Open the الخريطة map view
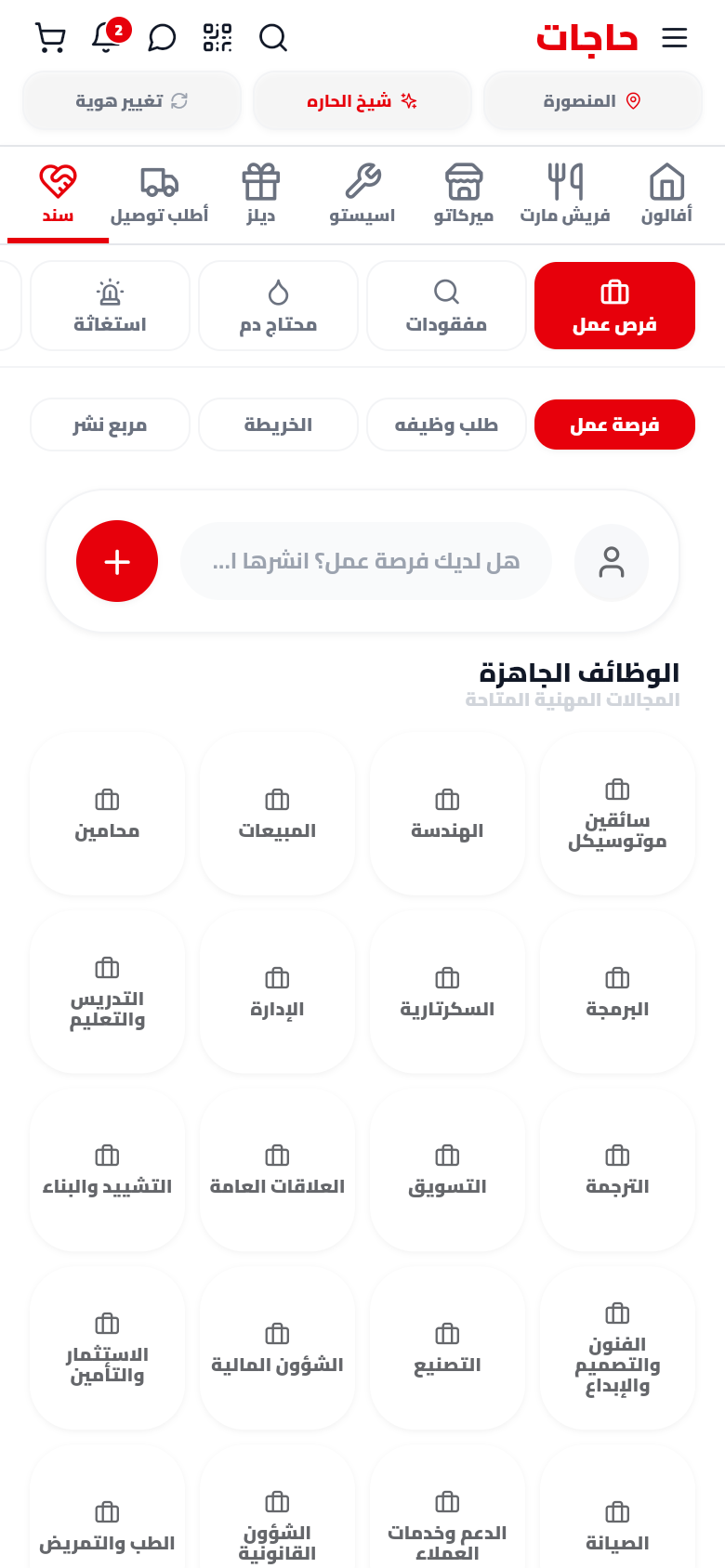 [x=278, y=425]
